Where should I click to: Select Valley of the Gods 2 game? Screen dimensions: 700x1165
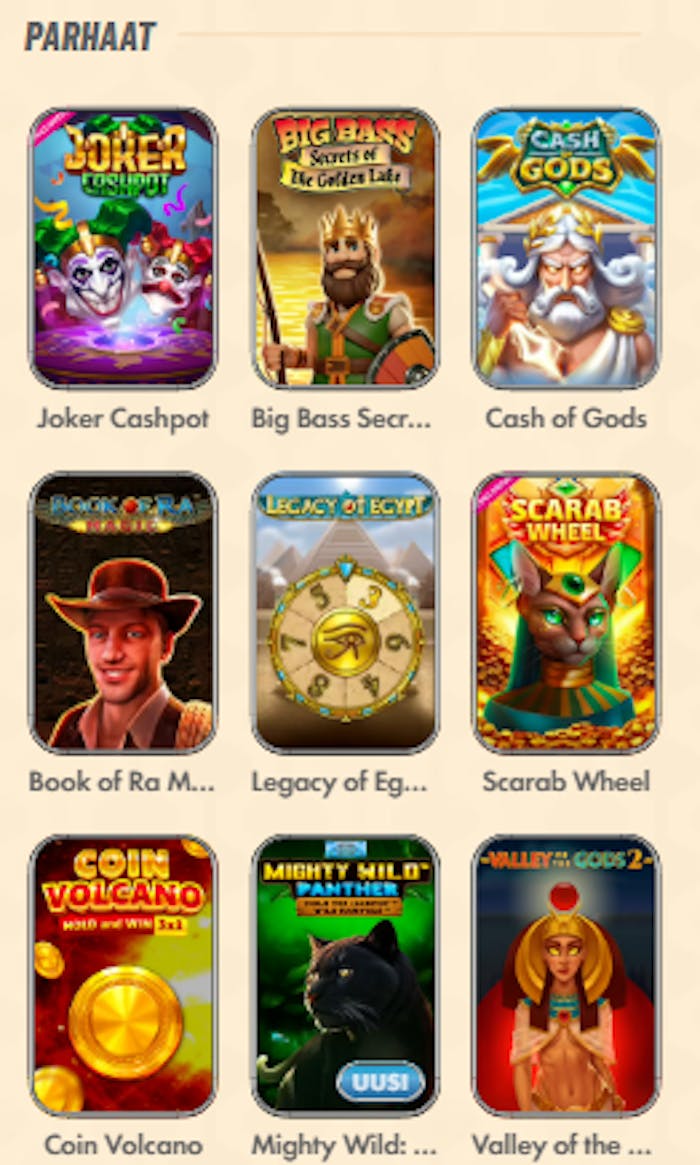point(566,975)
